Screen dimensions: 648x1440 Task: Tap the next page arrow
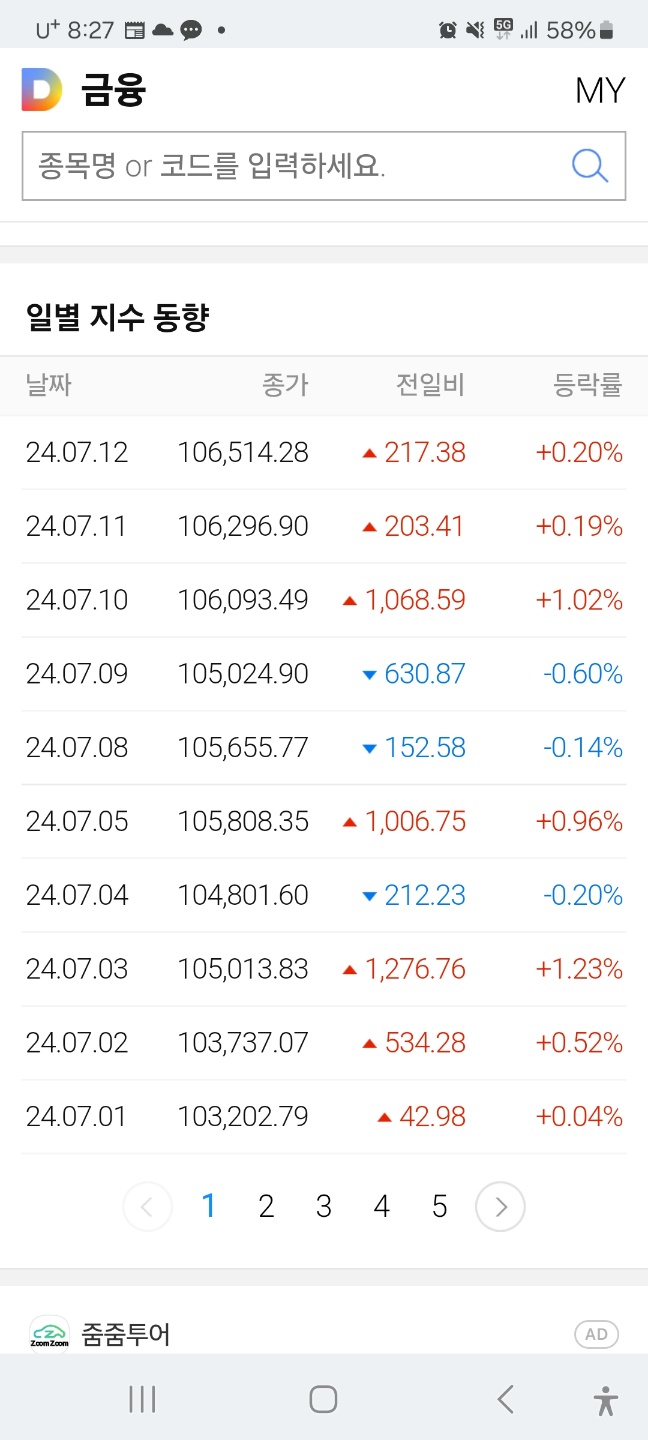click(x=500, y=1207)
